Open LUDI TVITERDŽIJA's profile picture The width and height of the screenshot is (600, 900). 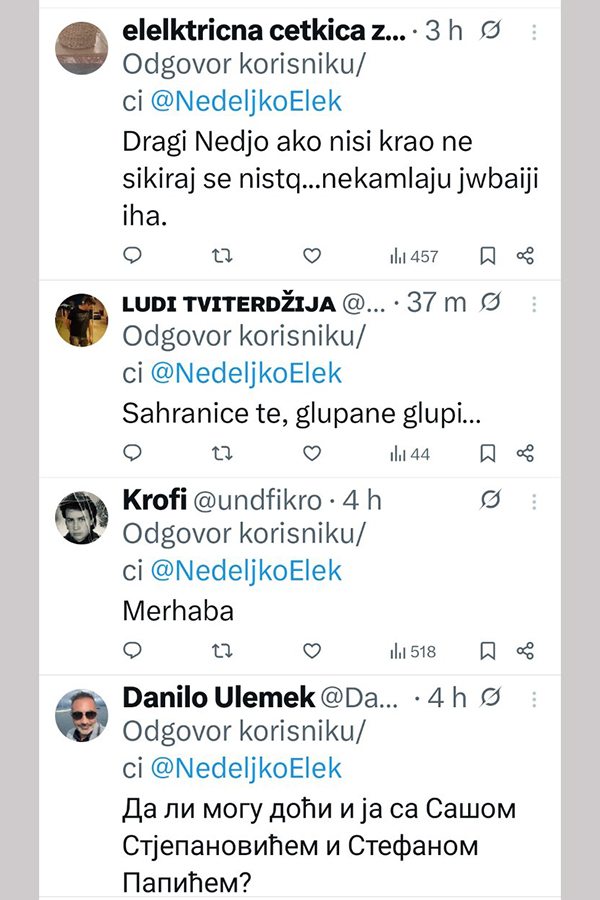pos(82,320)
